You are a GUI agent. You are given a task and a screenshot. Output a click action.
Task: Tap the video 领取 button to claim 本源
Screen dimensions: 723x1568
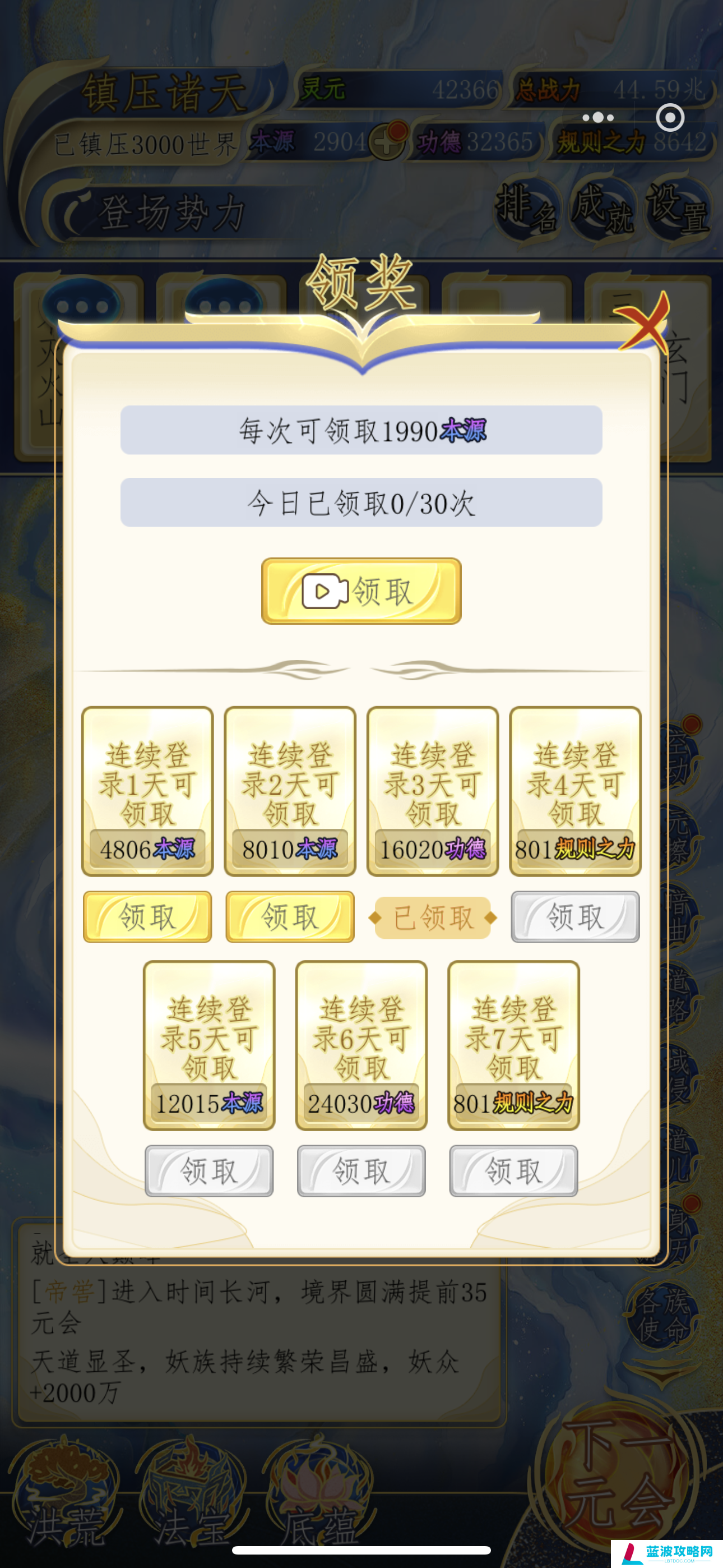click(361, 591)
